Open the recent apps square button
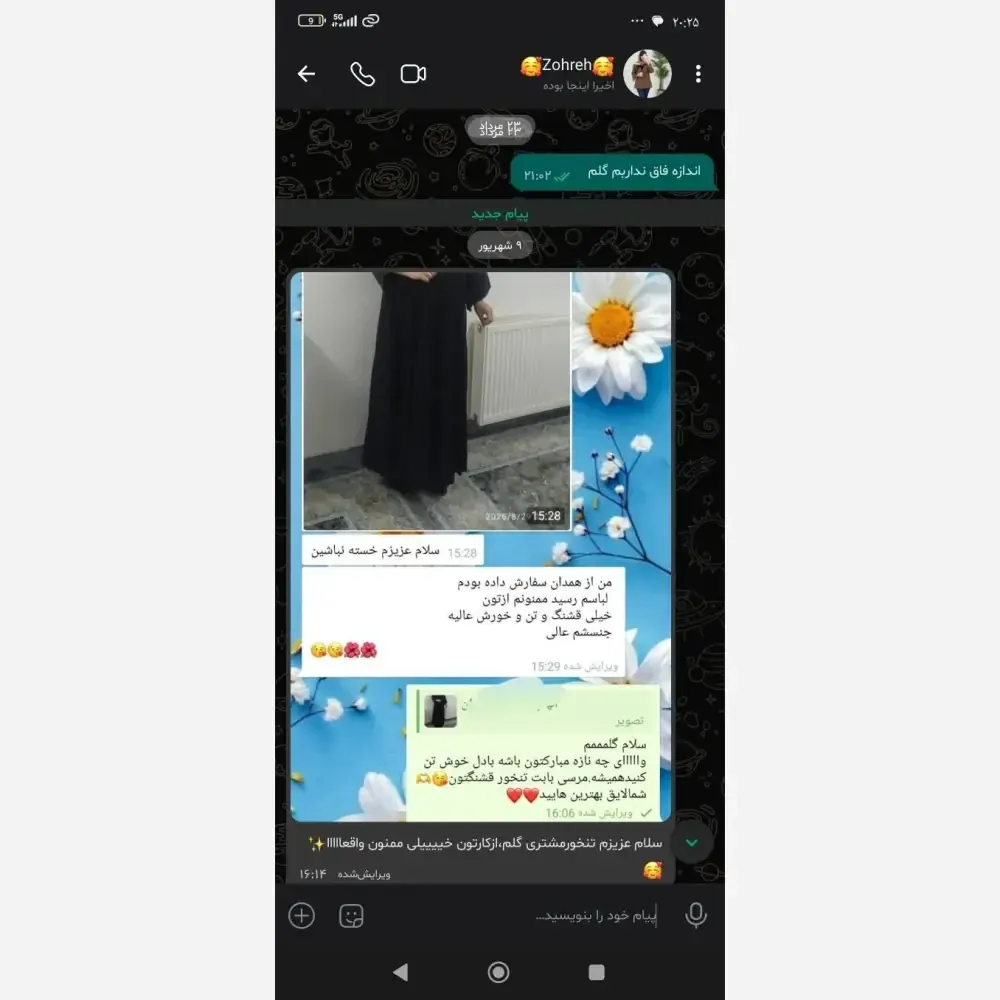 (596, 972)
